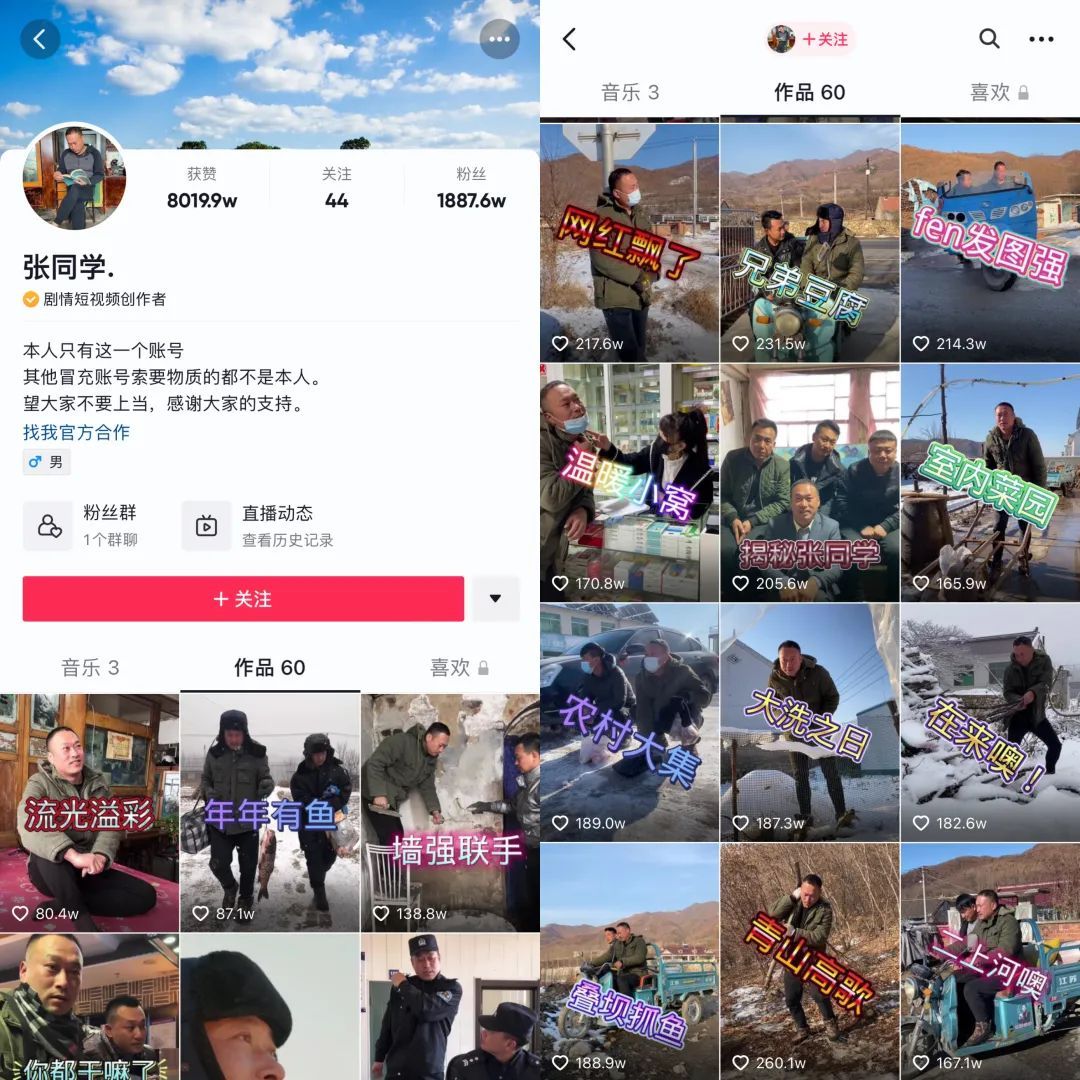Viewport: 1080px width, 1080px height.
Task: Open the search icon in the top bar
Action: coord(989,39)
